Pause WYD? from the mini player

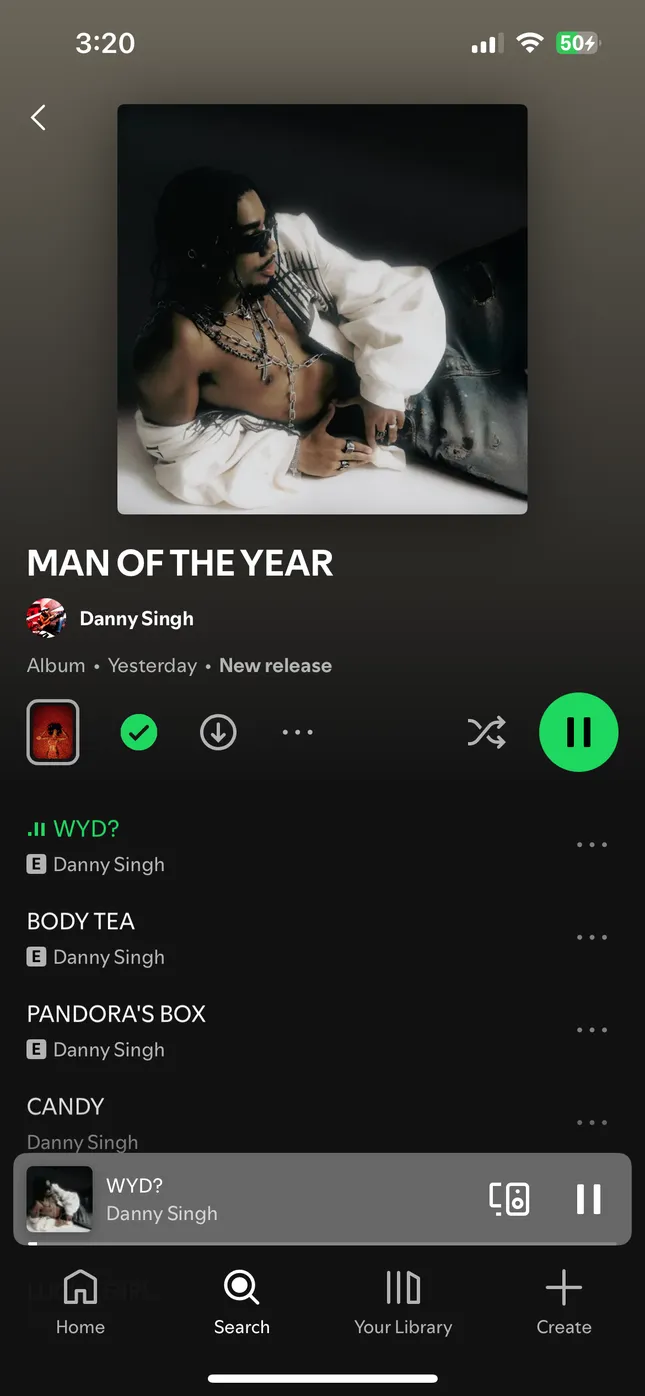[x=588, y=1199]
